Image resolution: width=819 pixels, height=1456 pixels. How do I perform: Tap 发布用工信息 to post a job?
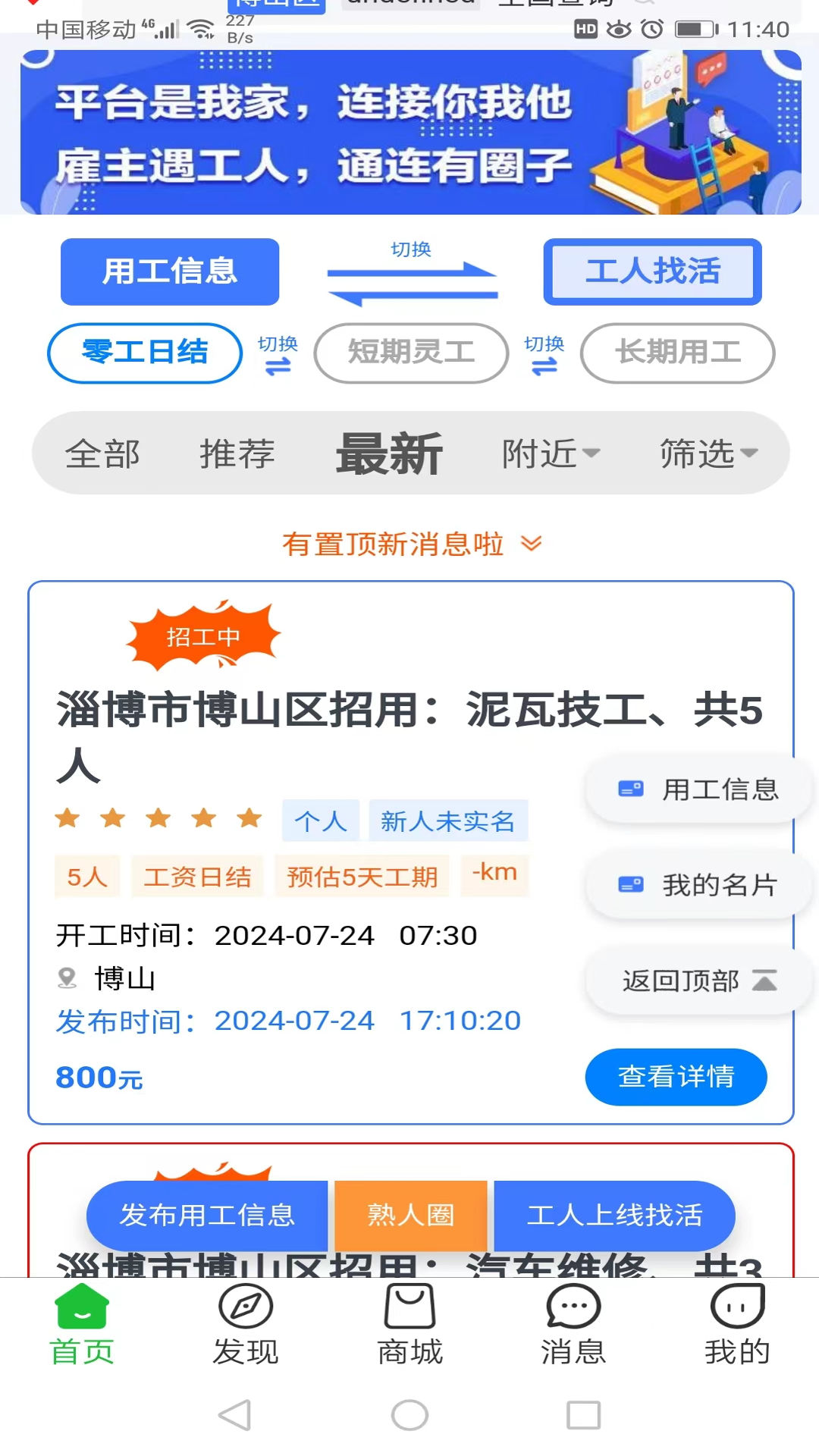pyautogui.click(x=207, y=1216)
